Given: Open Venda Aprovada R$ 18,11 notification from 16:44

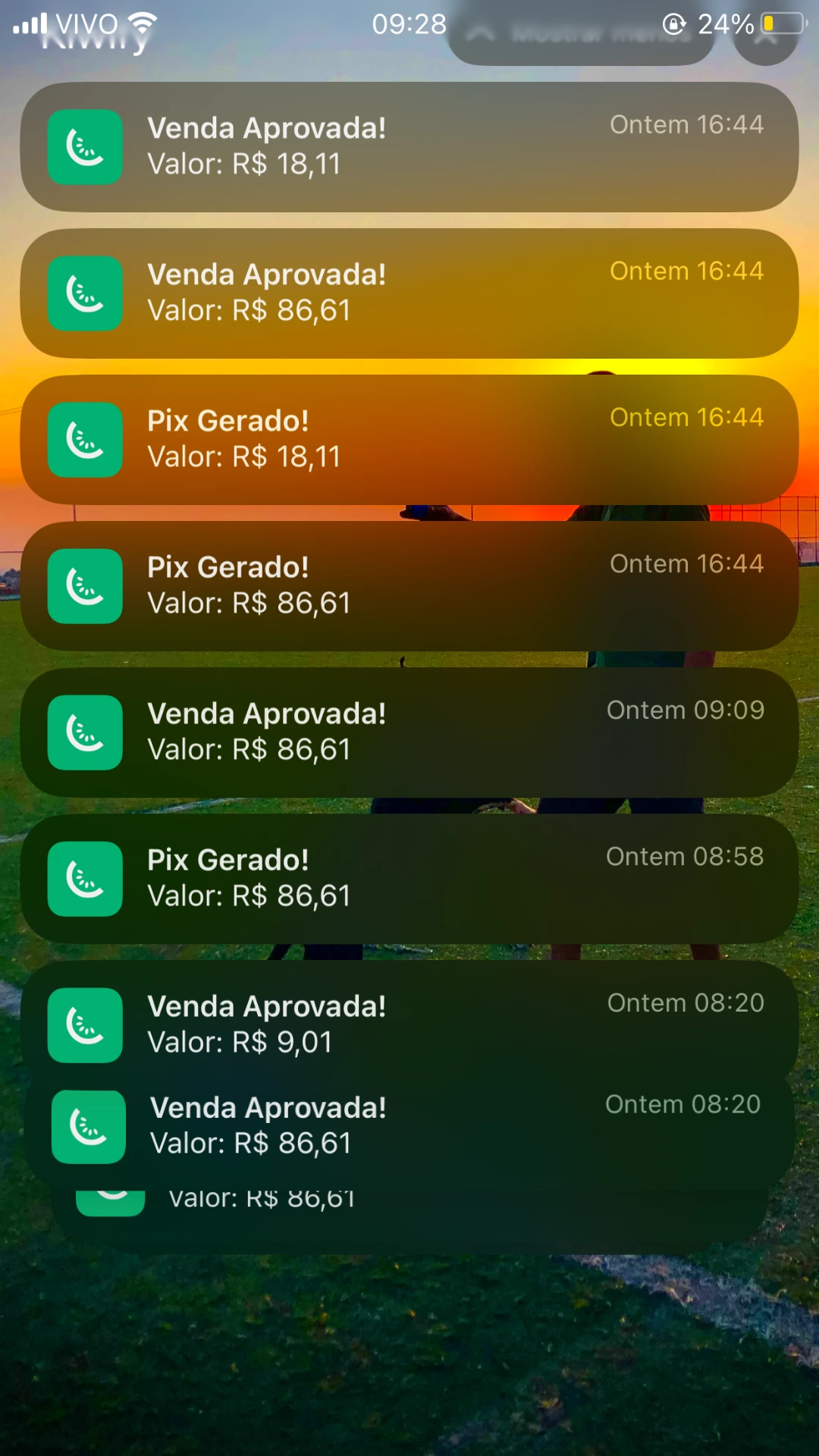Looking at the screenshot, I should click(x=409, y=147).
